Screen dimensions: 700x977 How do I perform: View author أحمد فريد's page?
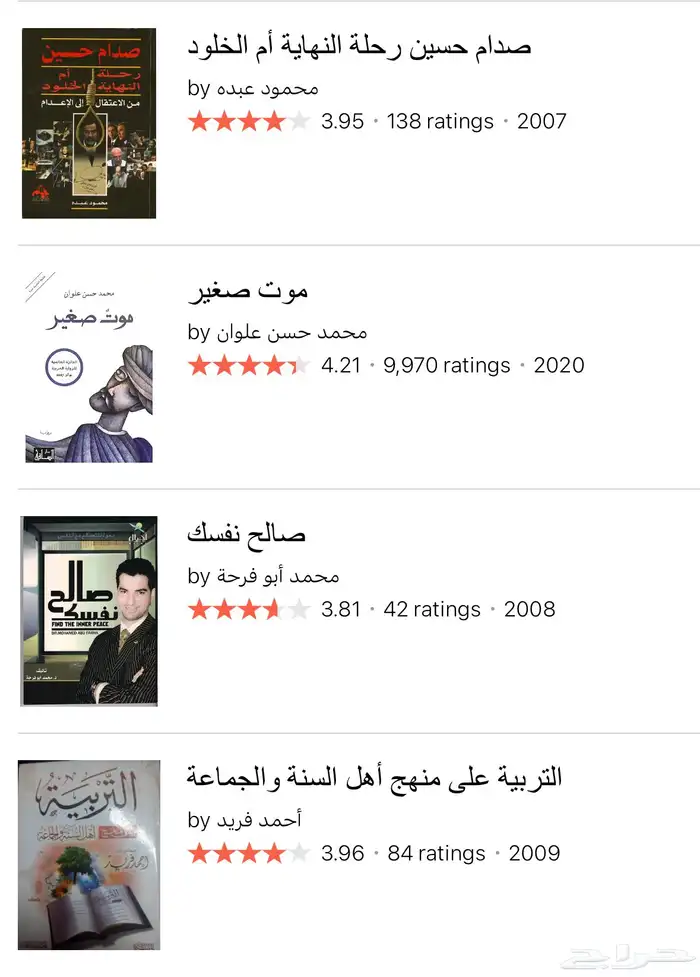coord(257,820)
